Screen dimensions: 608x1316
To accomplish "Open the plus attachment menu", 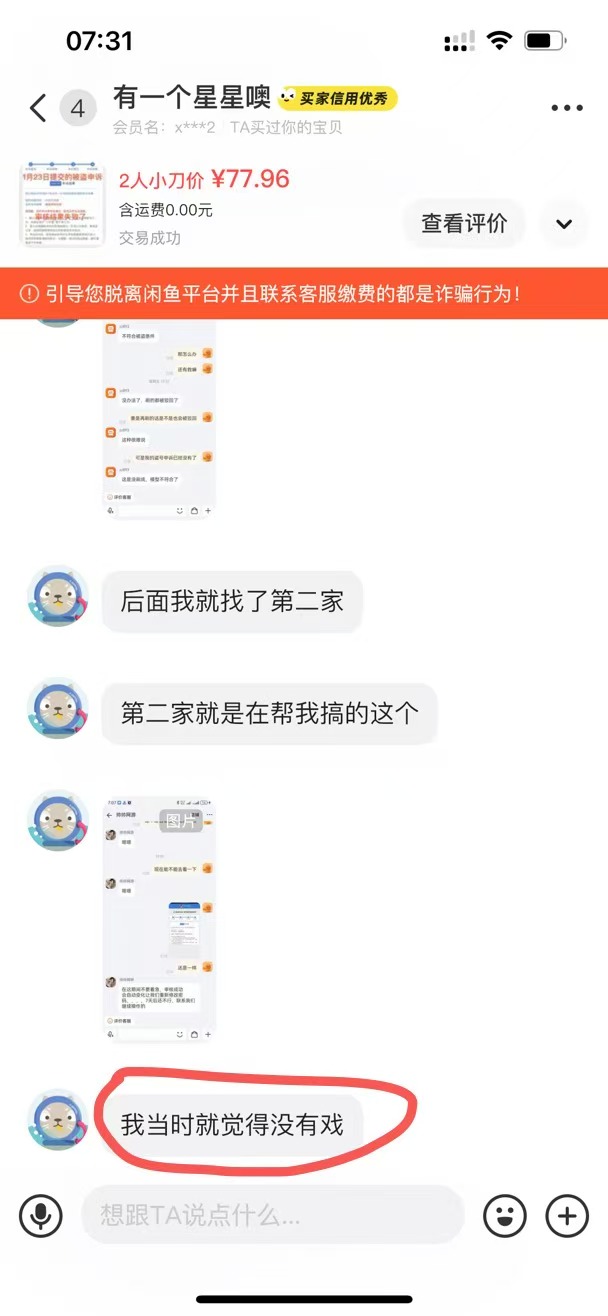I will click(566, 1216).
